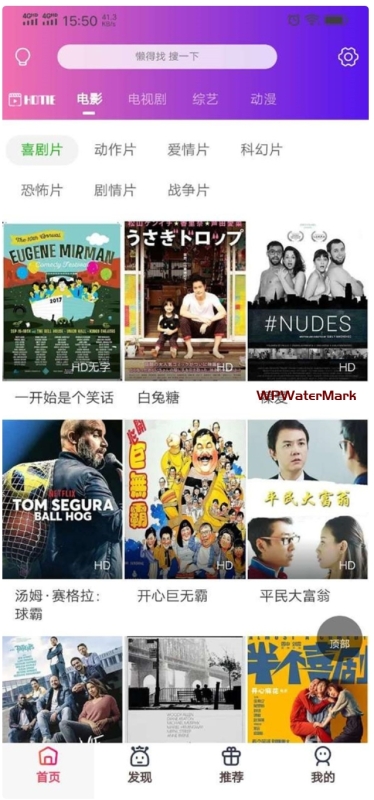The width and height of the screenshot is (374, 800).
Task: Filter by 战争片 genre
Action: (x=188, y=190)
